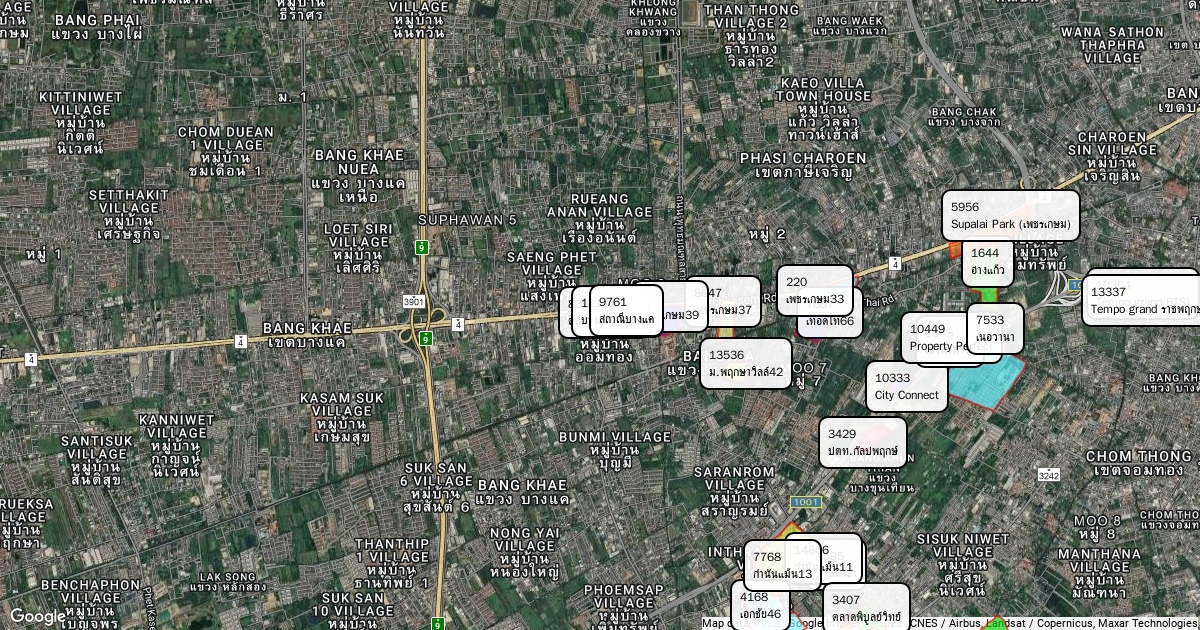The height and width of the screenshot is (630, 1200).
Task: Open the 5956 Supalai Park map label
Action: [x=1010, y=215]
